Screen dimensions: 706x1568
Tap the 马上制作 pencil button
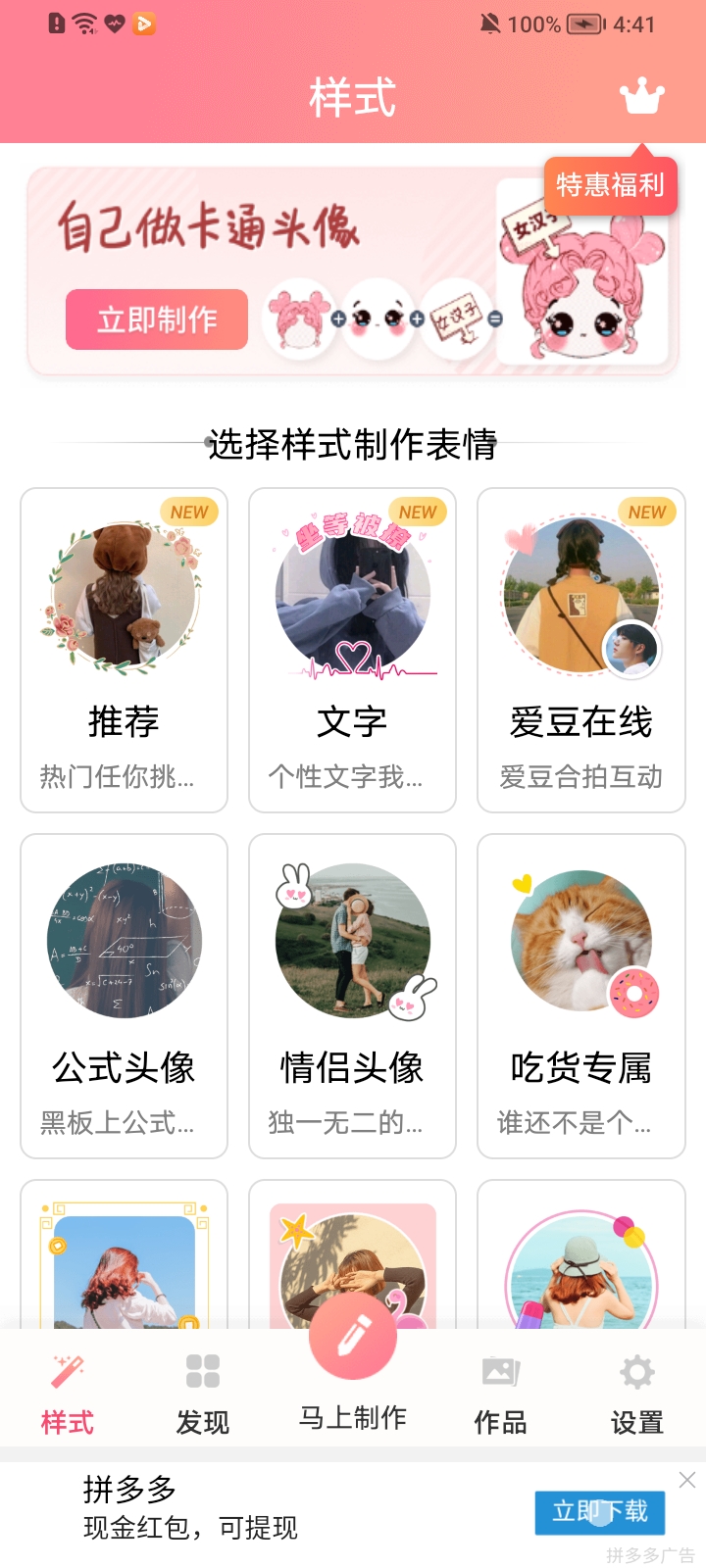click(x=353, y=1337)
